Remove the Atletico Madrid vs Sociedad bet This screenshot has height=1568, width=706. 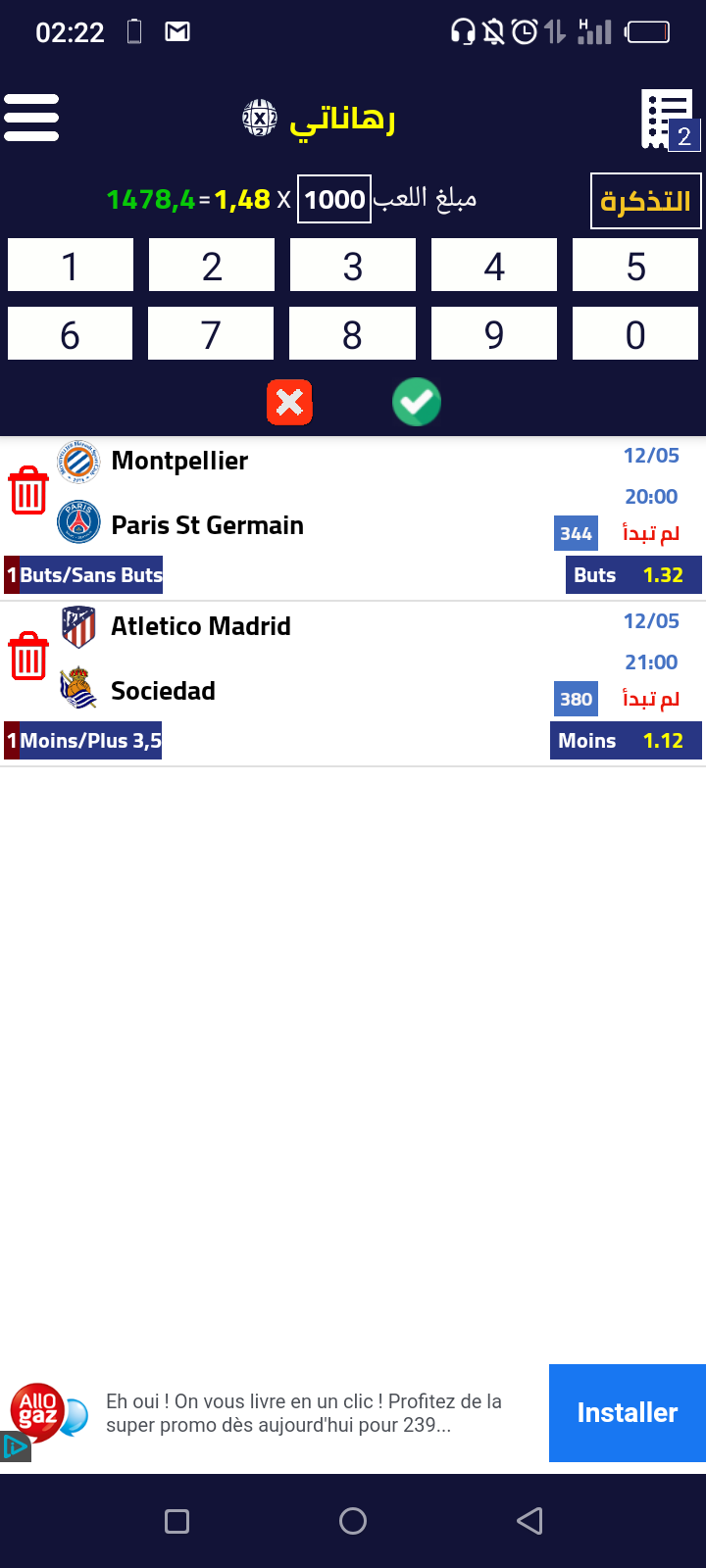click(28, 656)
